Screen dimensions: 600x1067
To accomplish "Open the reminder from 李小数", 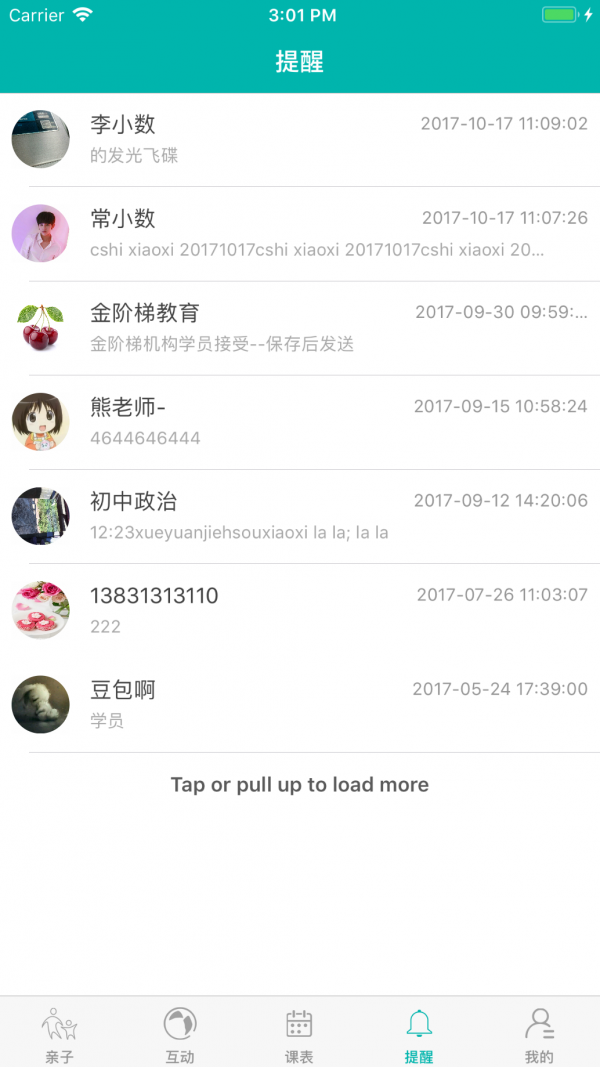I will [x=300, y=139].
